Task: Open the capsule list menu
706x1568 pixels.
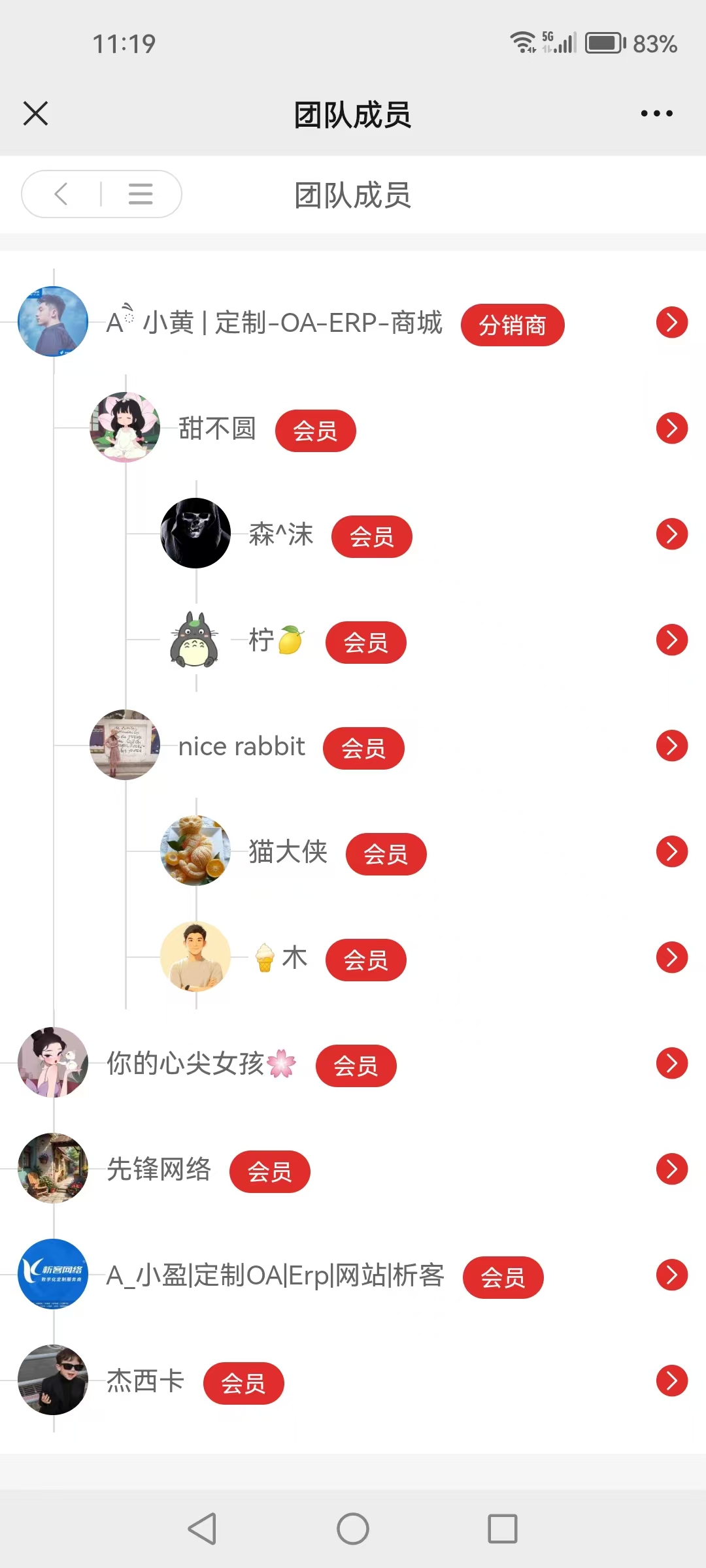Action: (x=141, y=194)
